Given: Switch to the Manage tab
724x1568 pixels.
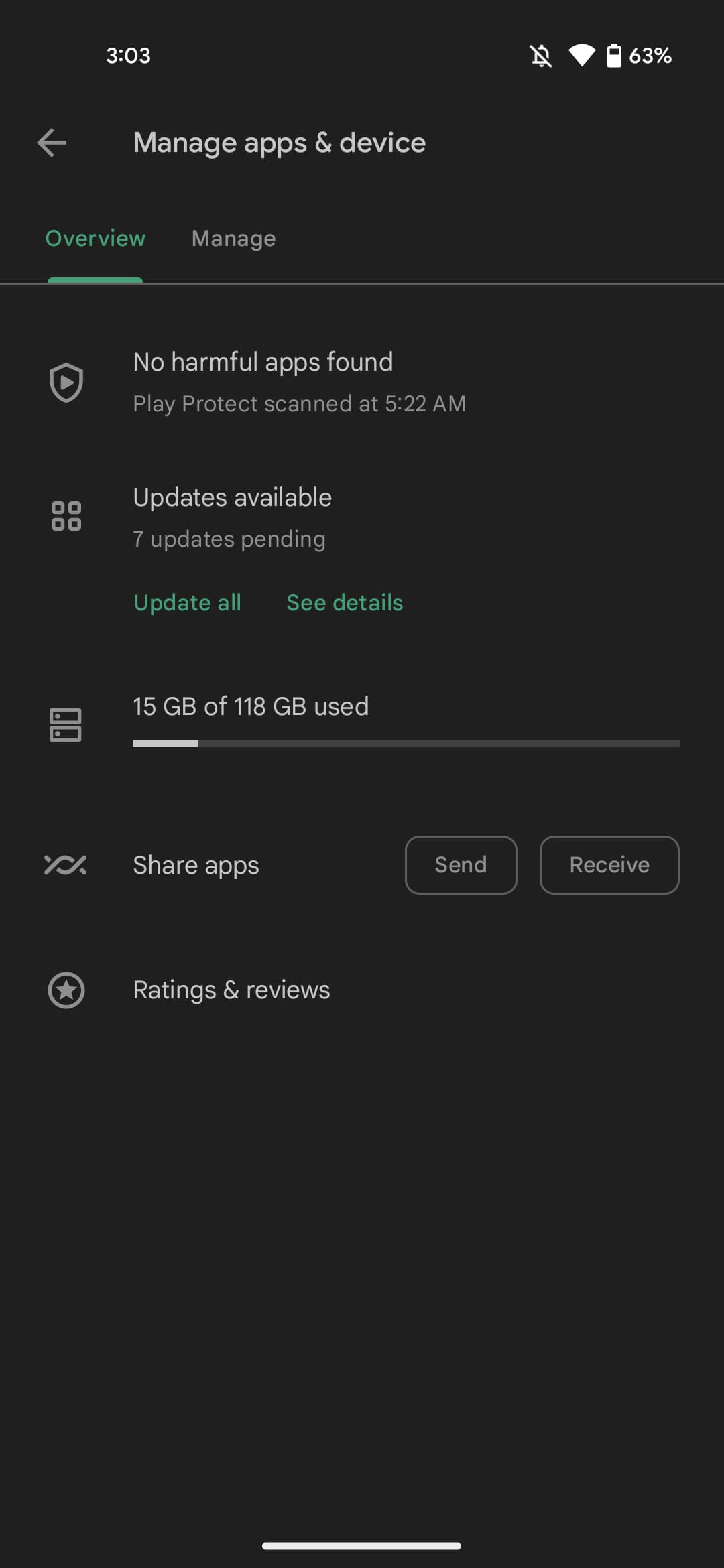Looking at the screenshot, I should [233, 239].
